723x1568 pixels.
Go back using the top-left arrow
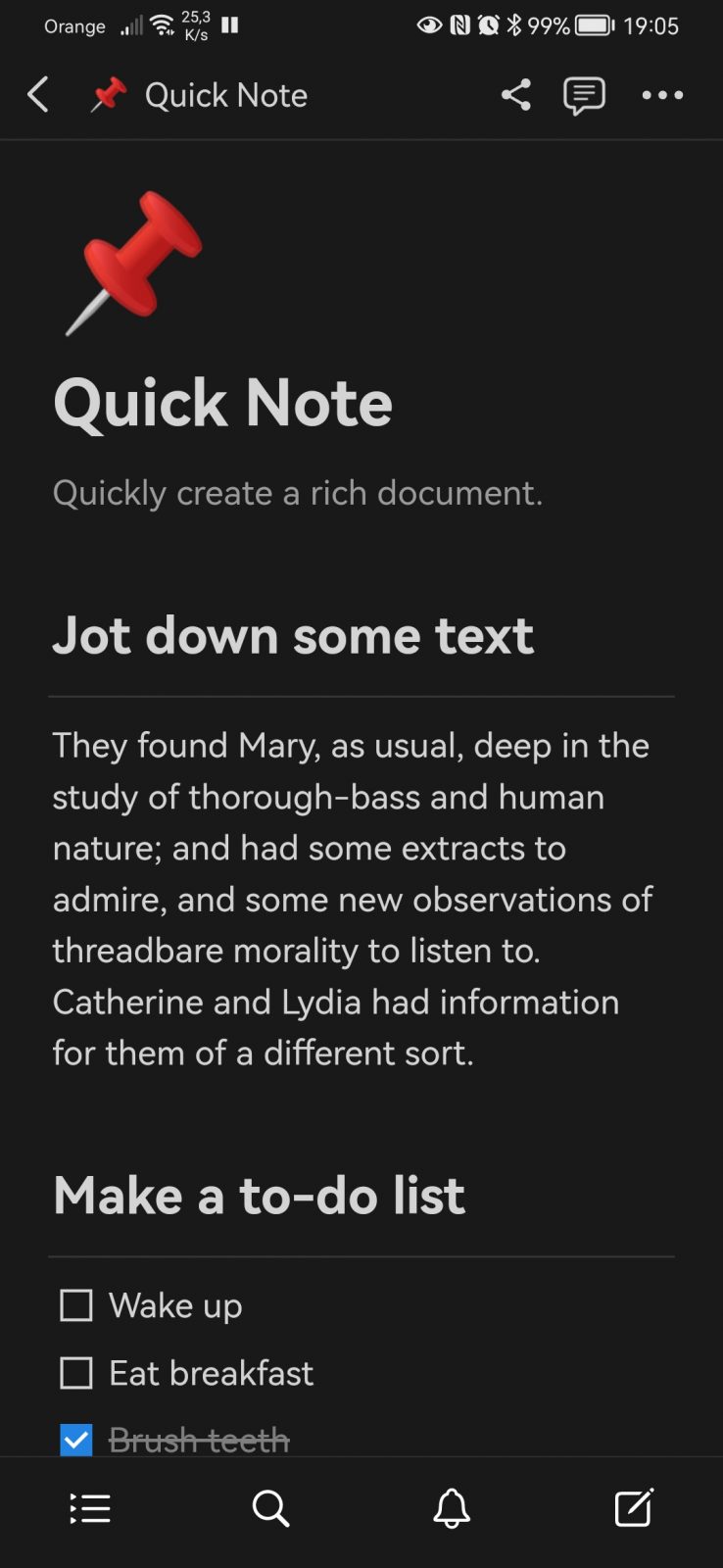37,95
